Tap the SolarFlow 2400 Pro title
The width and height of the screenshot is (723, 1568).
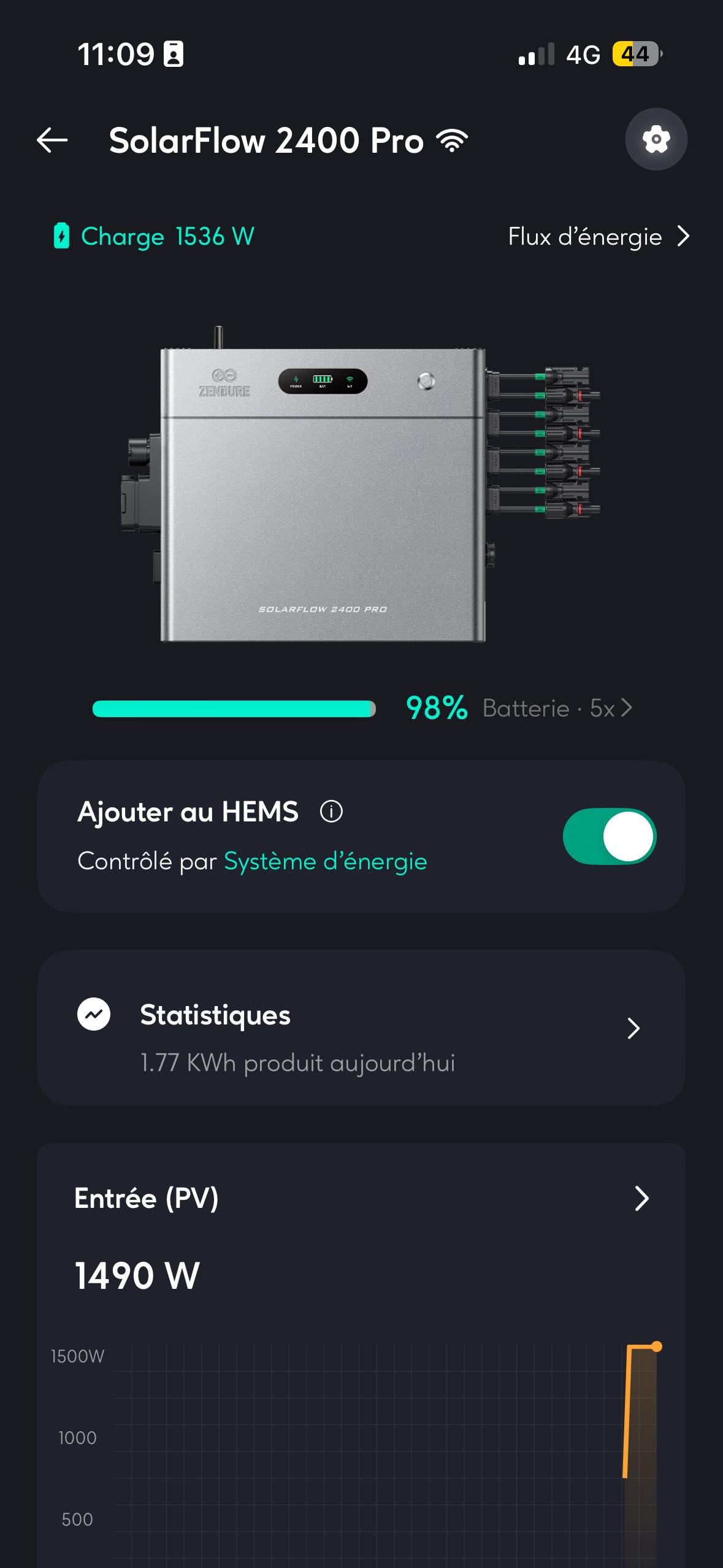[265, 139]
